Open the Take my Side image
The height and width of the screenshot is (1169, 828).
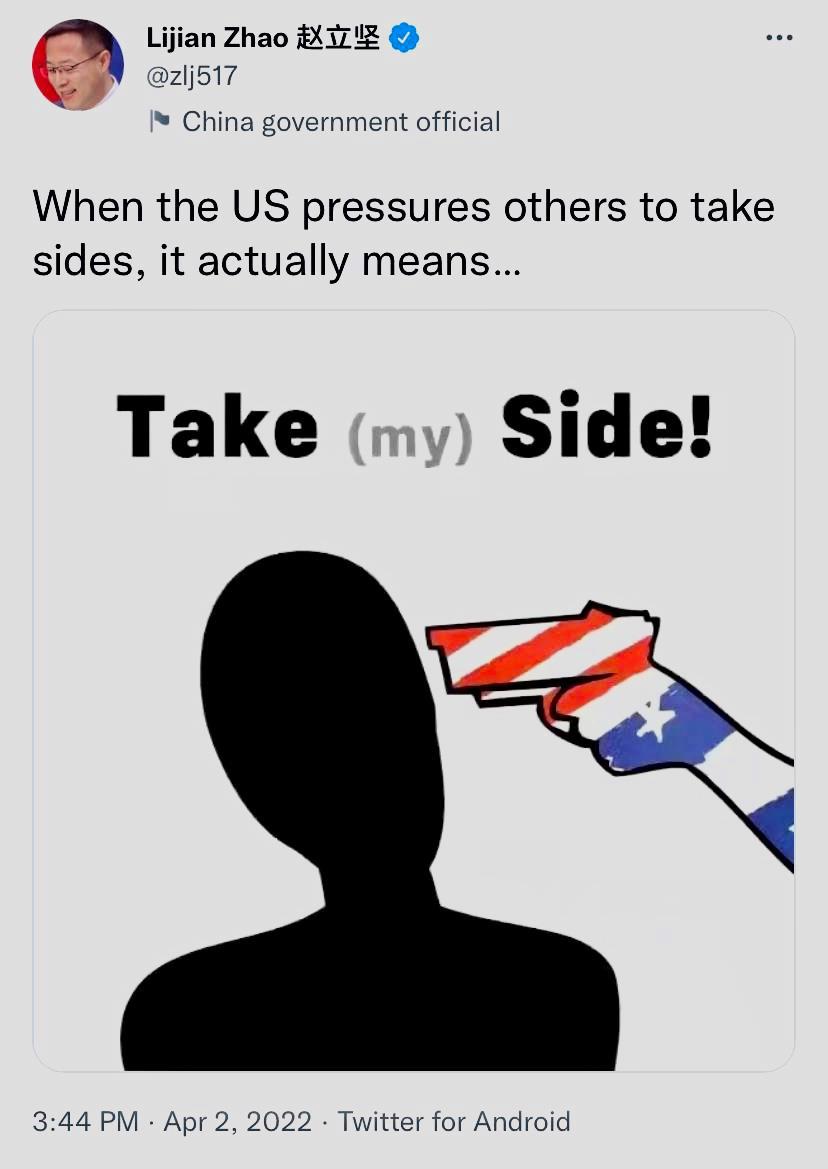point(413,690)
